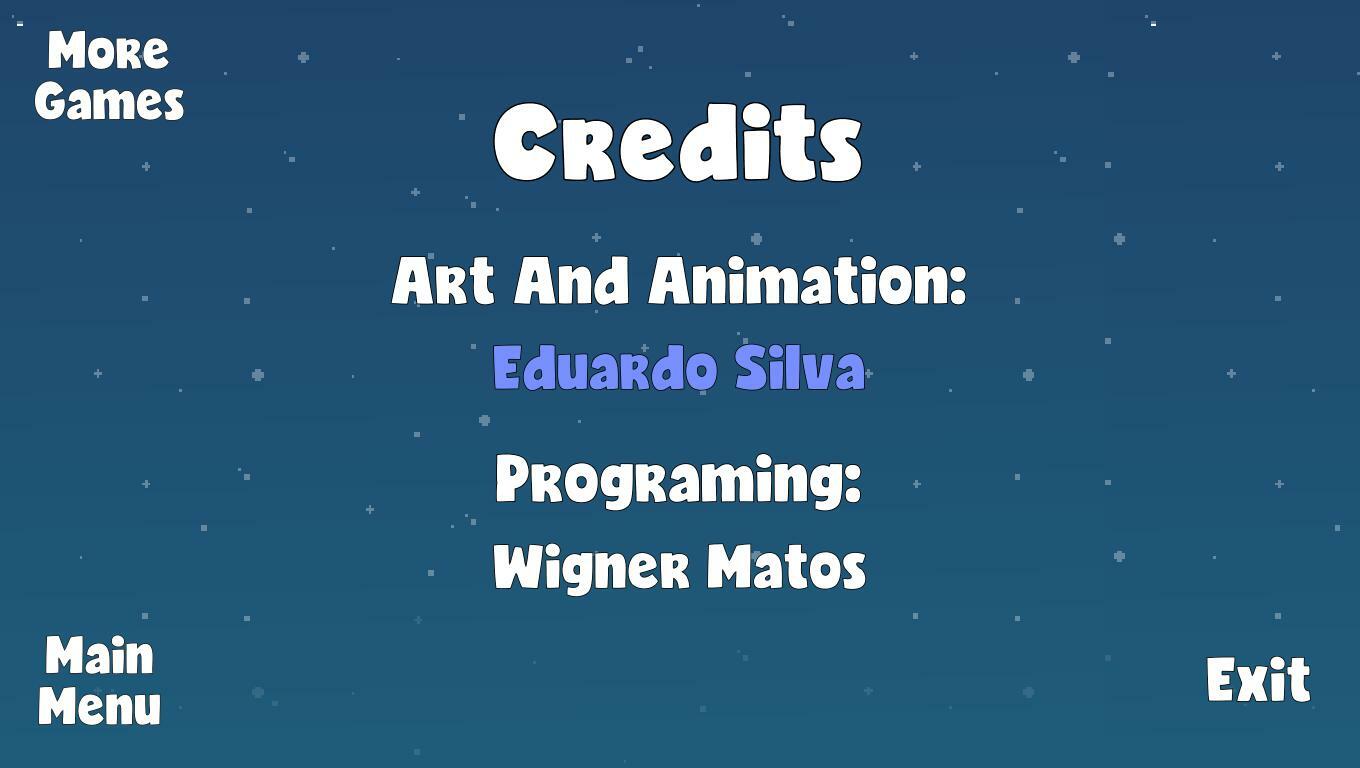Open Eduardo Silva's highlighted credit link
1360x768 pixels.
coord(678,368)
